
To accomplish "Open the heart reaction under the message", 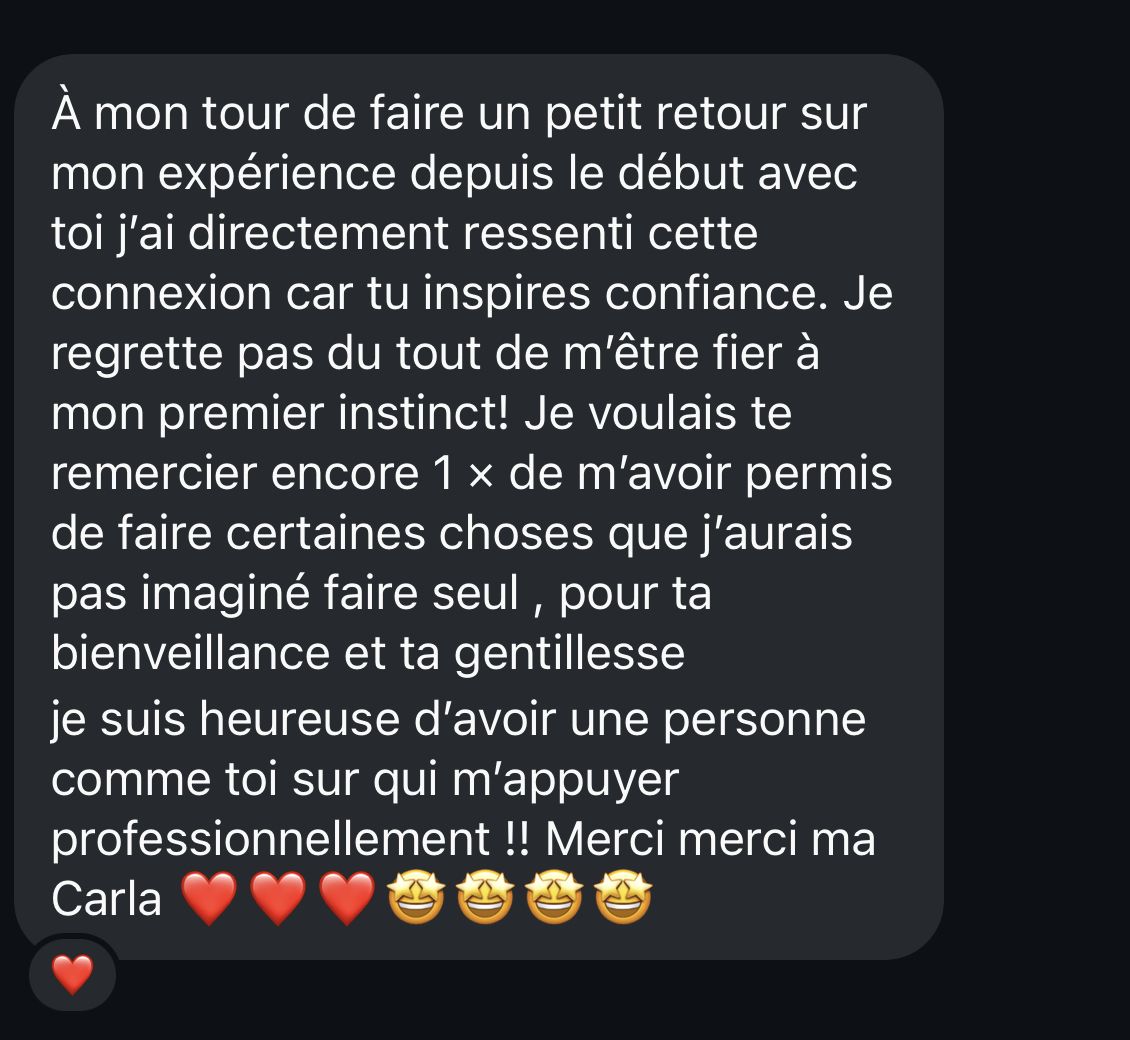I will pyautogui.click(x=72, y=974).
